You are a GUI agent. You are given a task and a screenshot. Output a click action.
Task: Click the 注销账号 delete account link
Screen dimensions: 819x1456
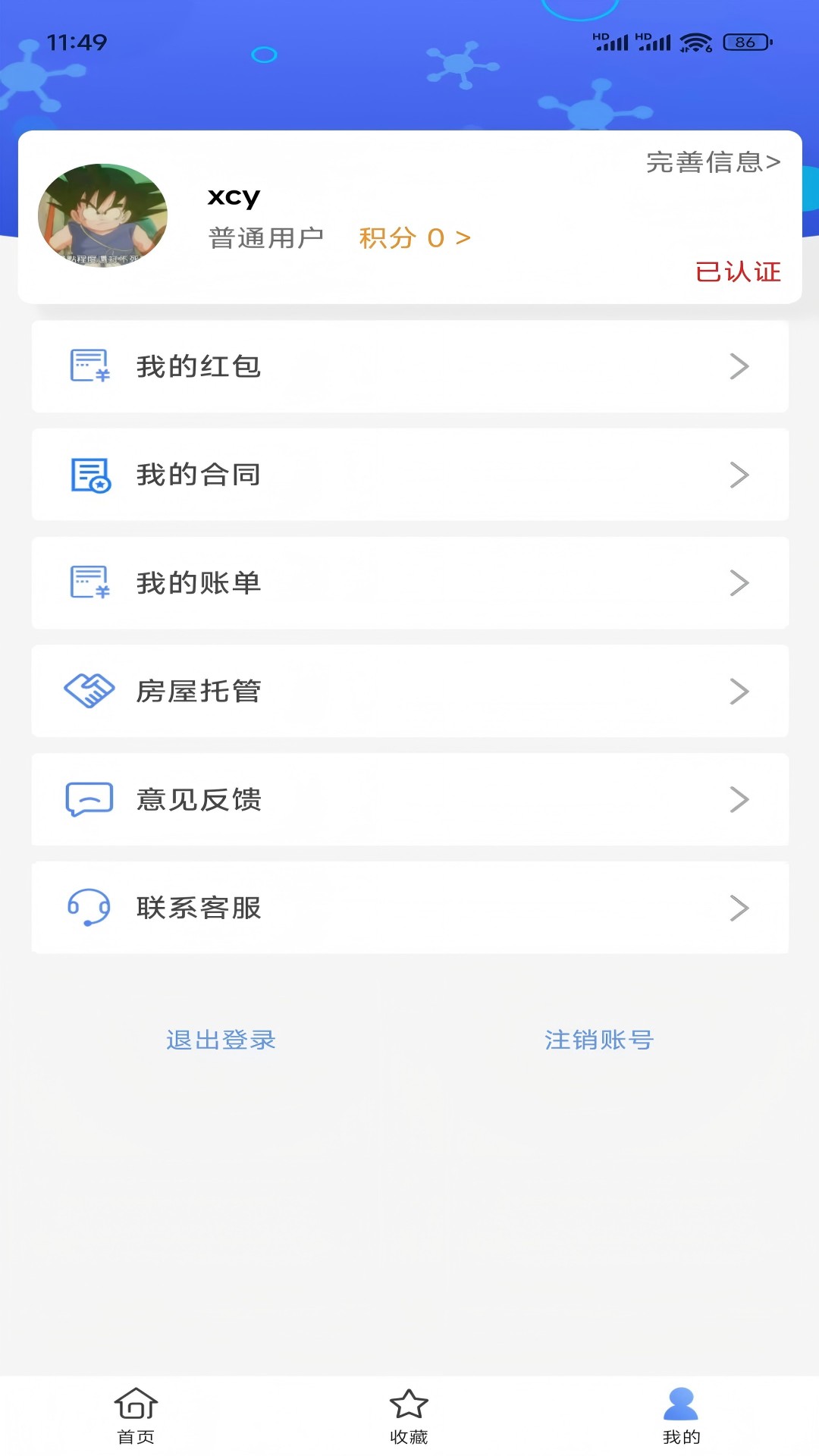tap(600, 1040)
